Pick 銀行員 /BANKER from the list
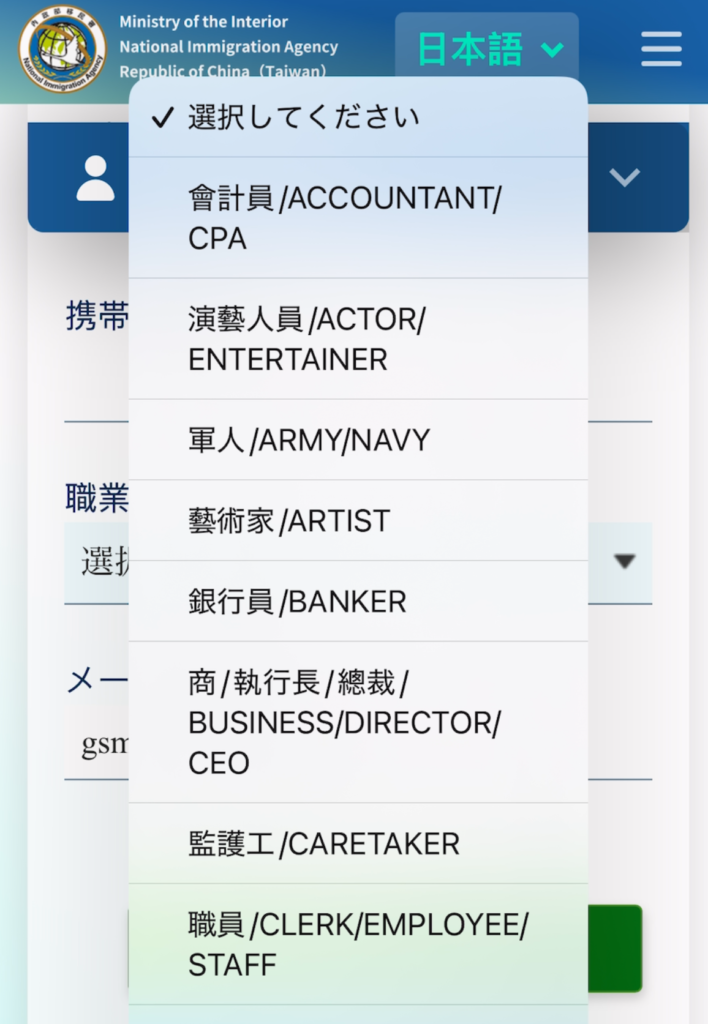 coord(357,602)
